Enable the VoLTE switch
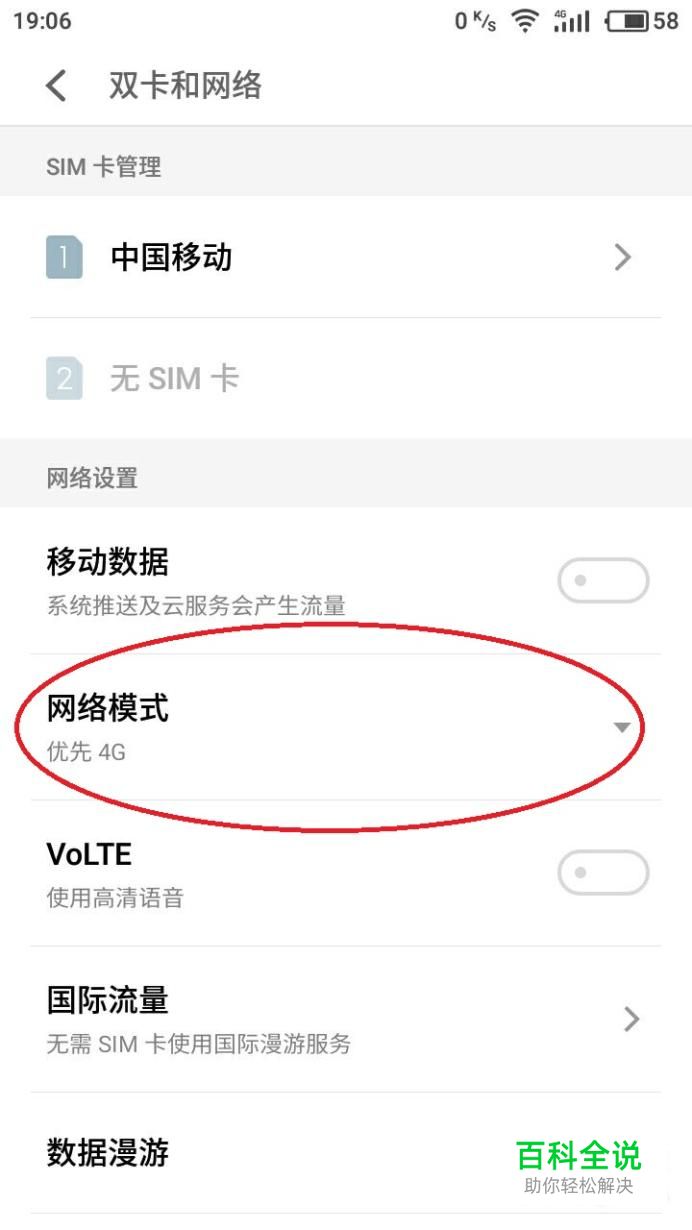Image resolution: width=692 pixels, height=1230 pixels. point(603,873)
